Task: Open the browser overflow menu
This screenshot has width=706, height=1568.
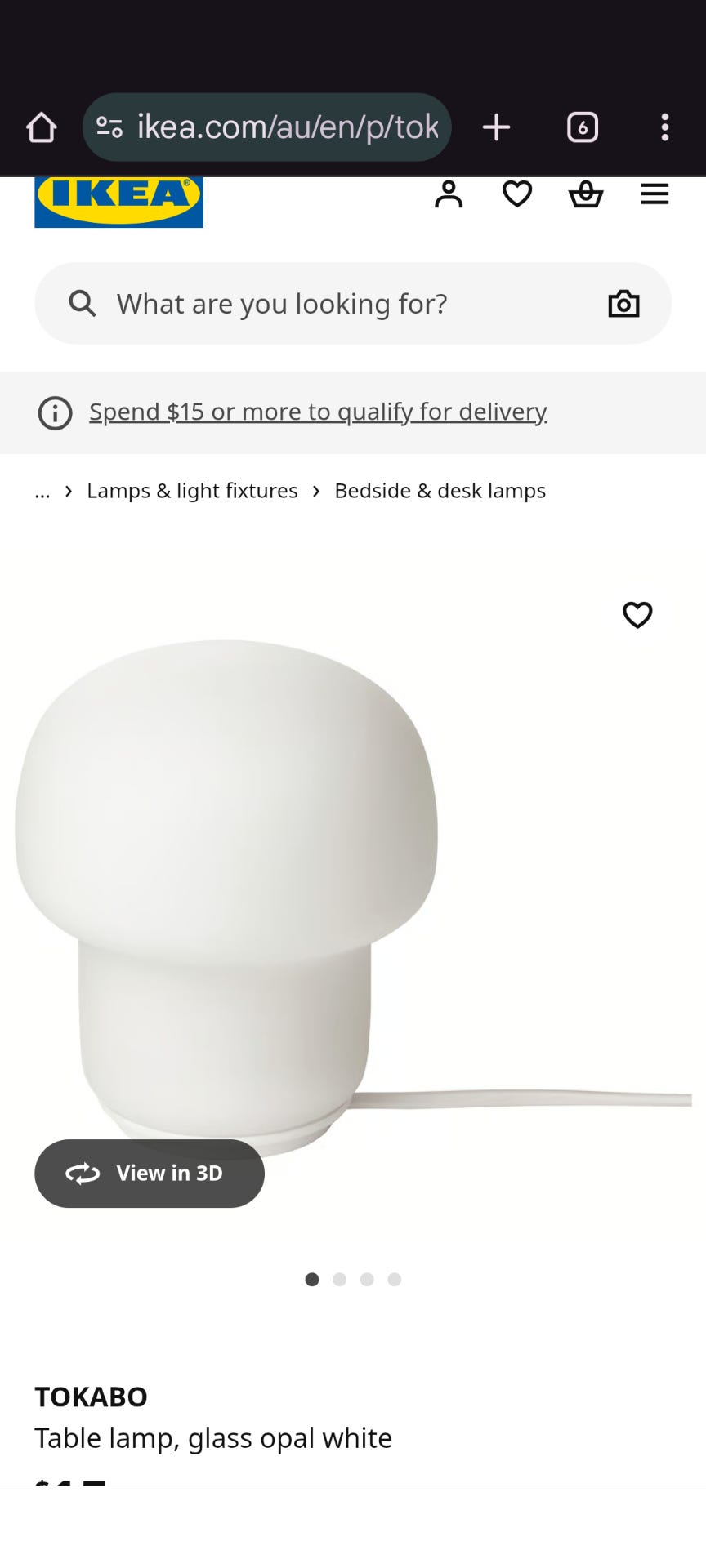Action: [x=664, y=127]
